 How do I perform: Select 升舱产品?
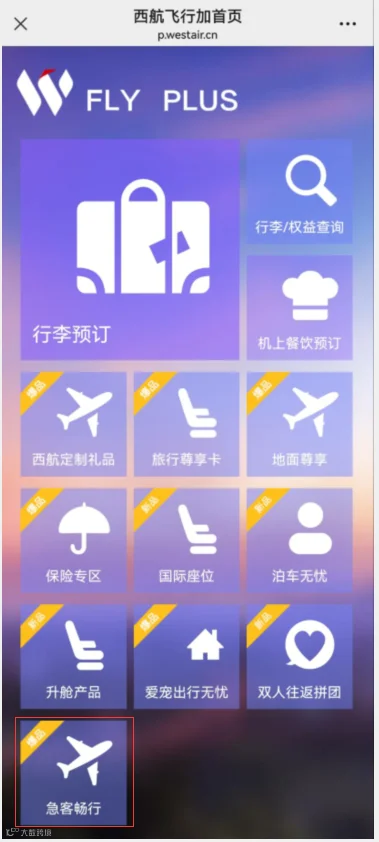tap(74, 656)
